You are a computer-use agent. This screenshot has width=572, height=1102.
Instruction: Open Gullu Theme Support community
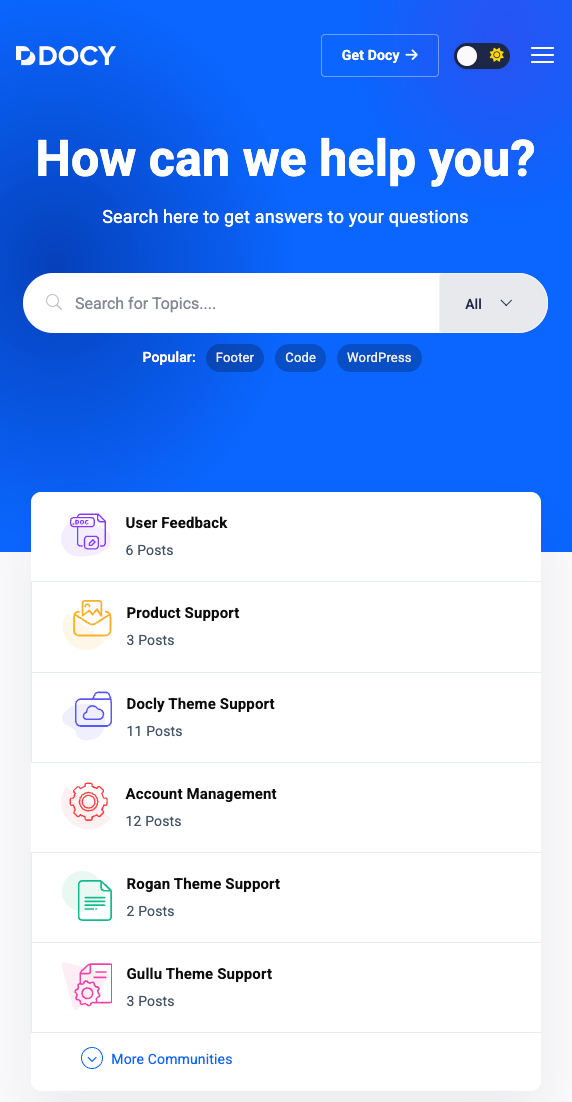(286, 987)
